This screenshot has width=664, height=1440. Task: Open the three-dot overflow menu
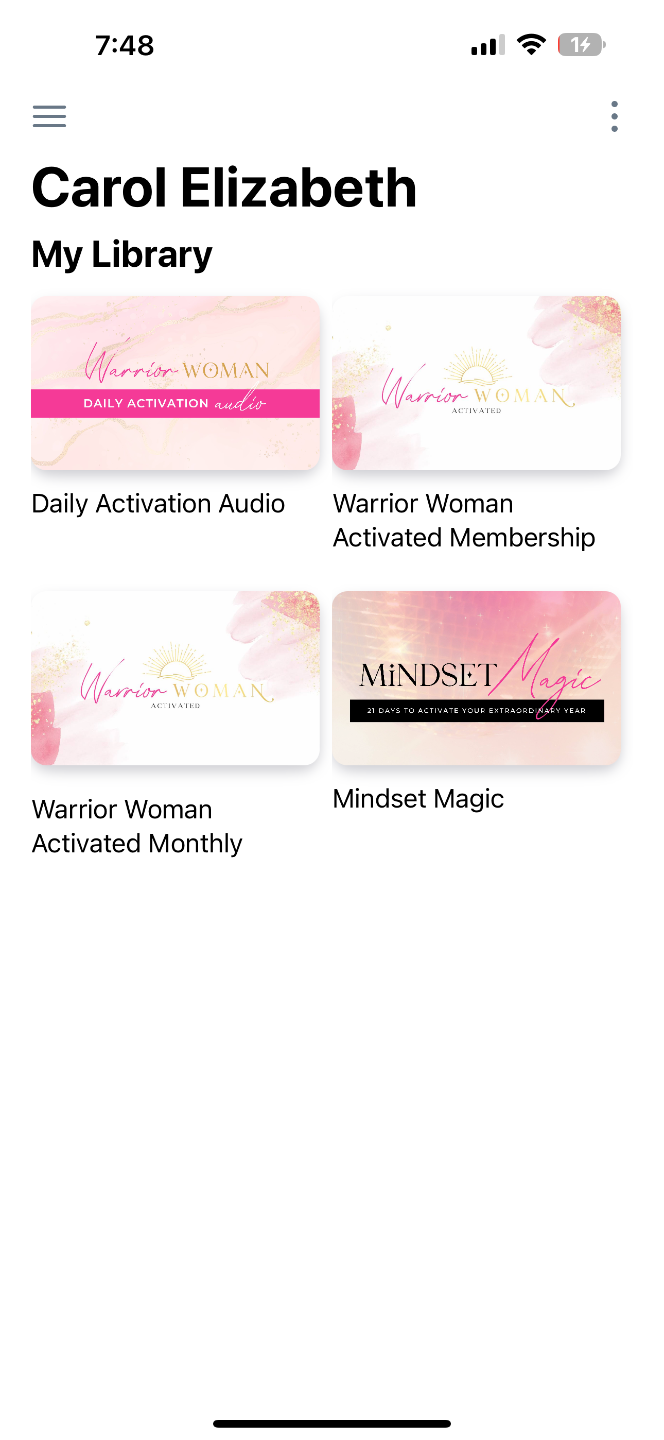(614, 116)
